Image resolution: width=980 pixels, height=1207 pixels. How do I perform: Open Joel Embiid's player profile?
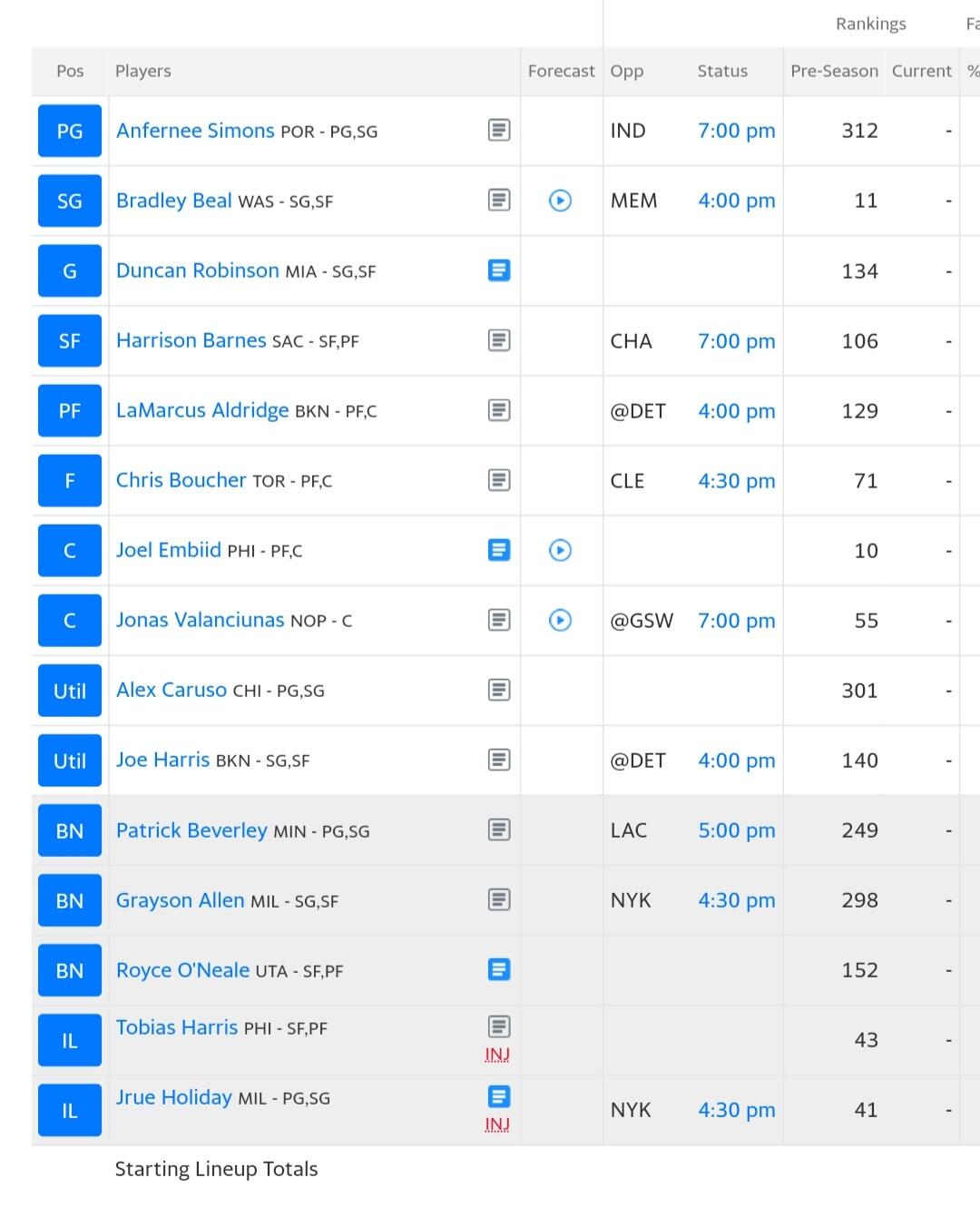pos(169,550)
